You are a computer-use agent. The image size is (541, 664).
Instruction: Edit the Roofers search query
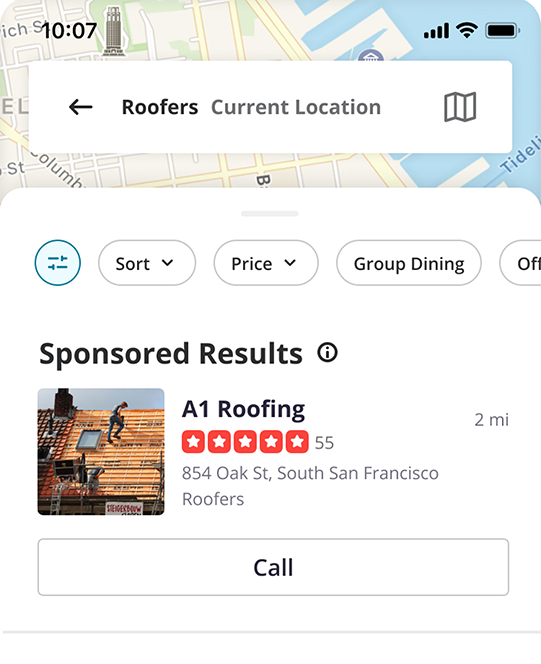[x=160, y=107]
